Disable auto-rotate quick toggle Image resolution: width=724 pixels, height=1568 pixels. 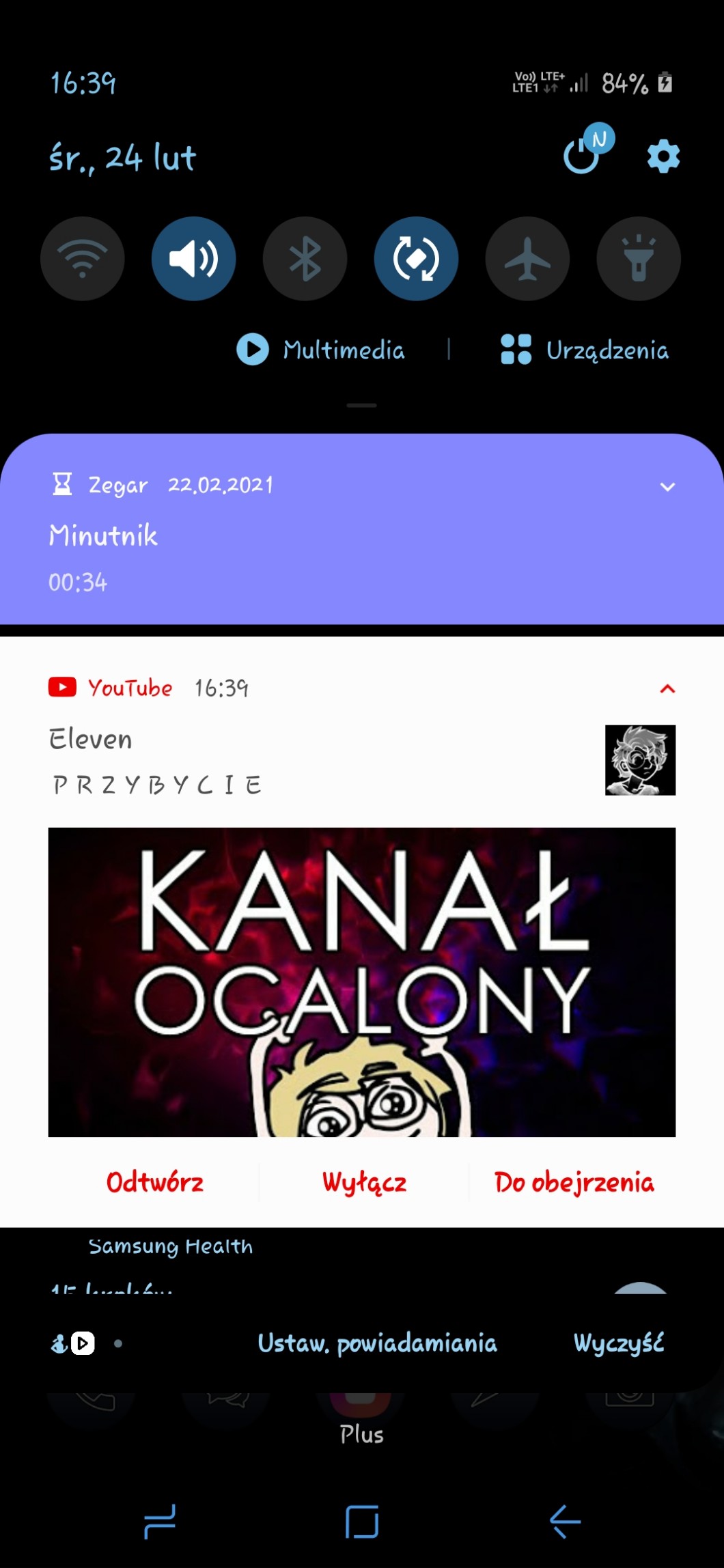click(416, 259)
